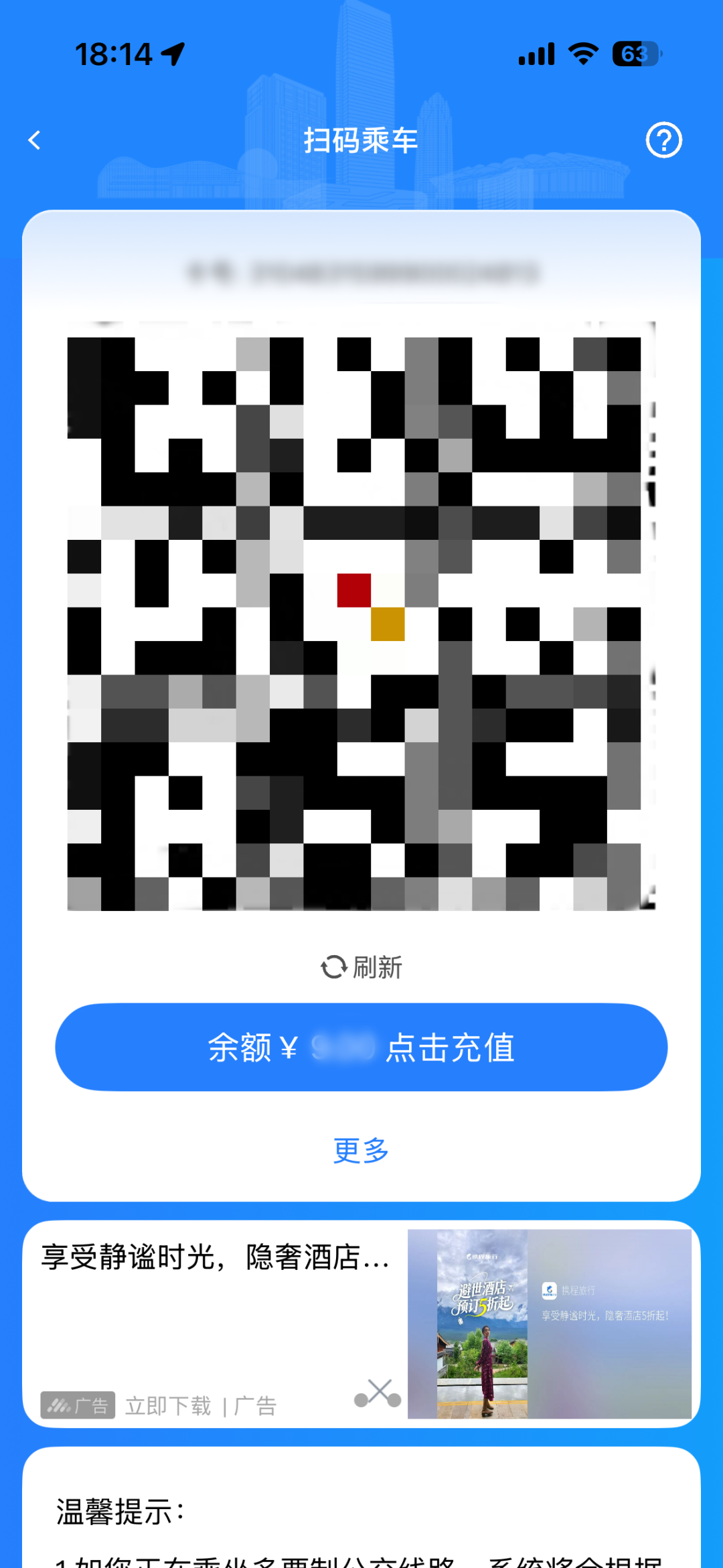
Task: Open the help question mark icon
Action: point(663,141)
